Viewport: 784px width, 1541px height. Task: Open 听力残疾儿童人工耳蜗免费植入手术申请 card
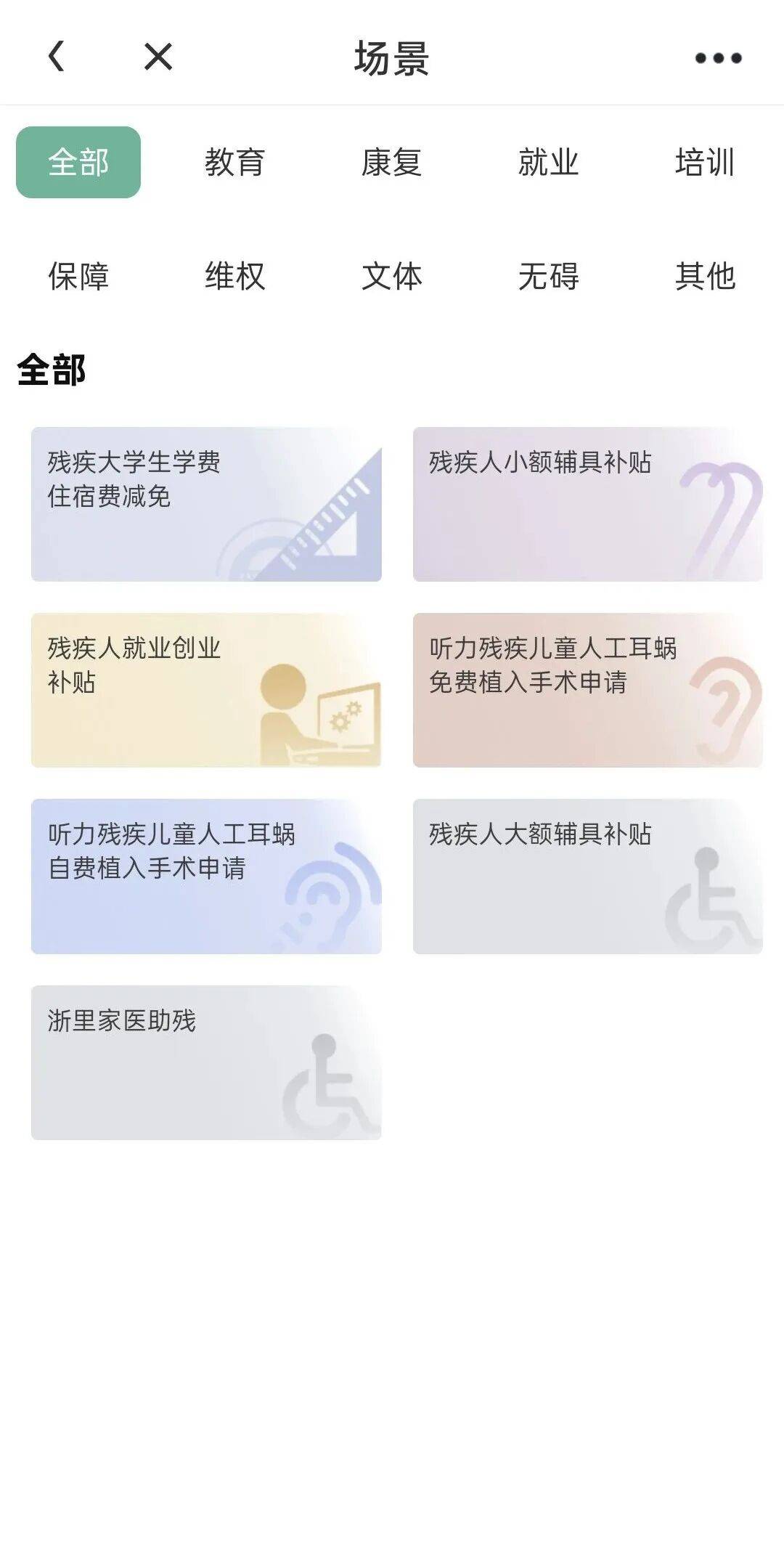(587, 690)
